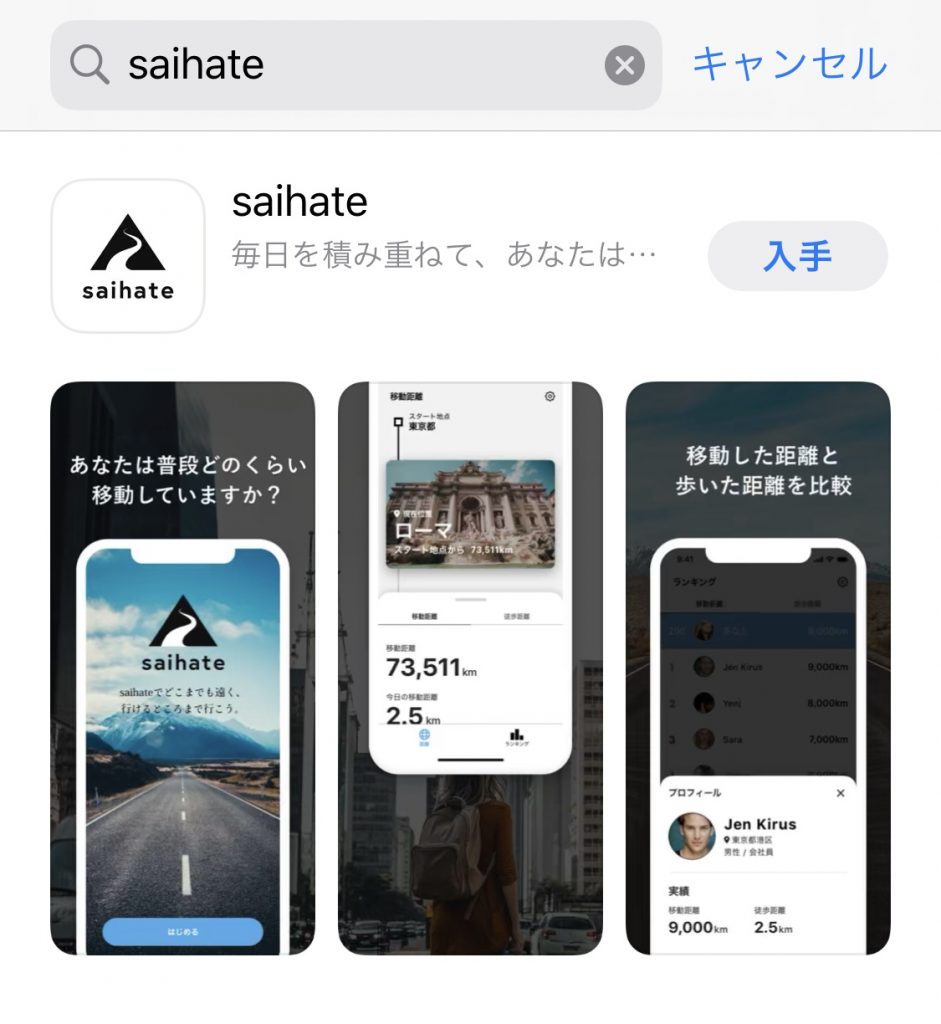
Task: Get the saihate app with 入手
Action: [x=797, y=256]
